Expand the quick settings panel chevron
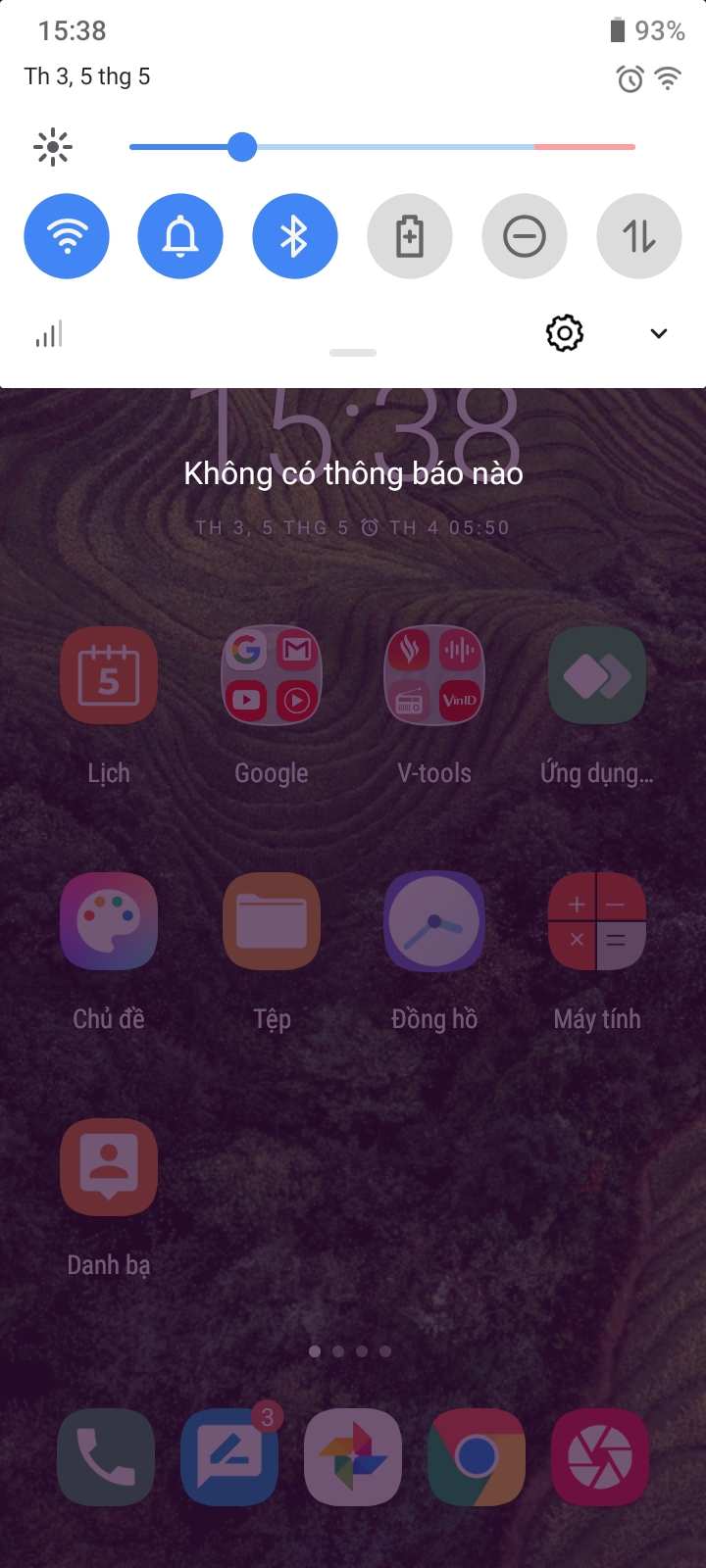This screenshot has height=1568, width=706. 659,333
